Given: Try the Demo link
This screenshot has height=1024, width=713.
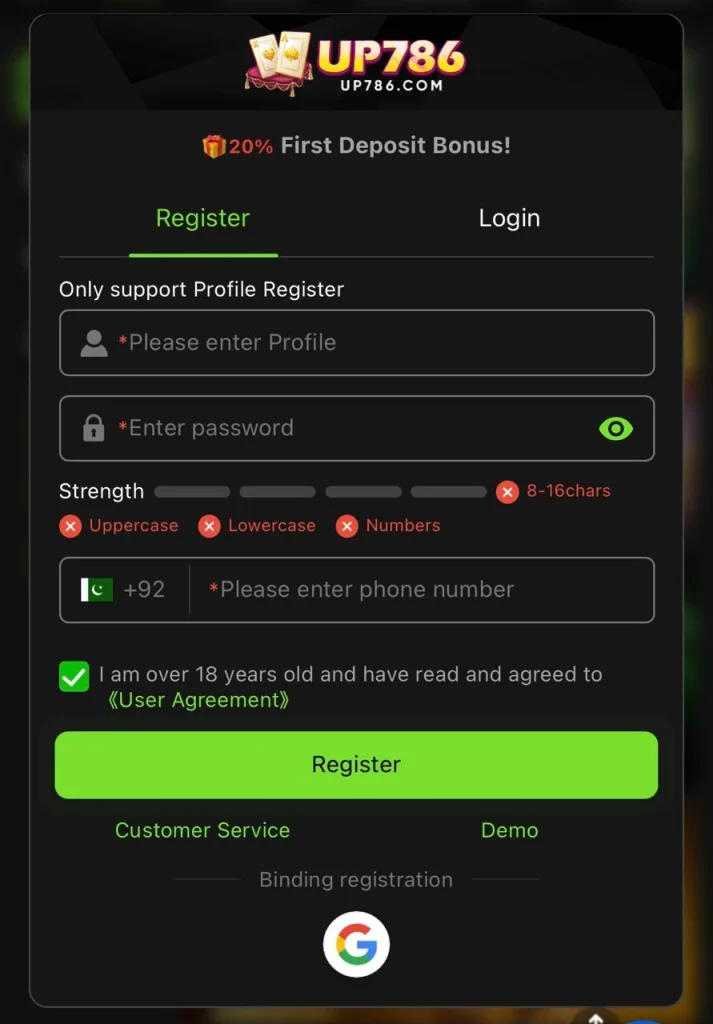Looking at the screenshot, I should 509,831.
